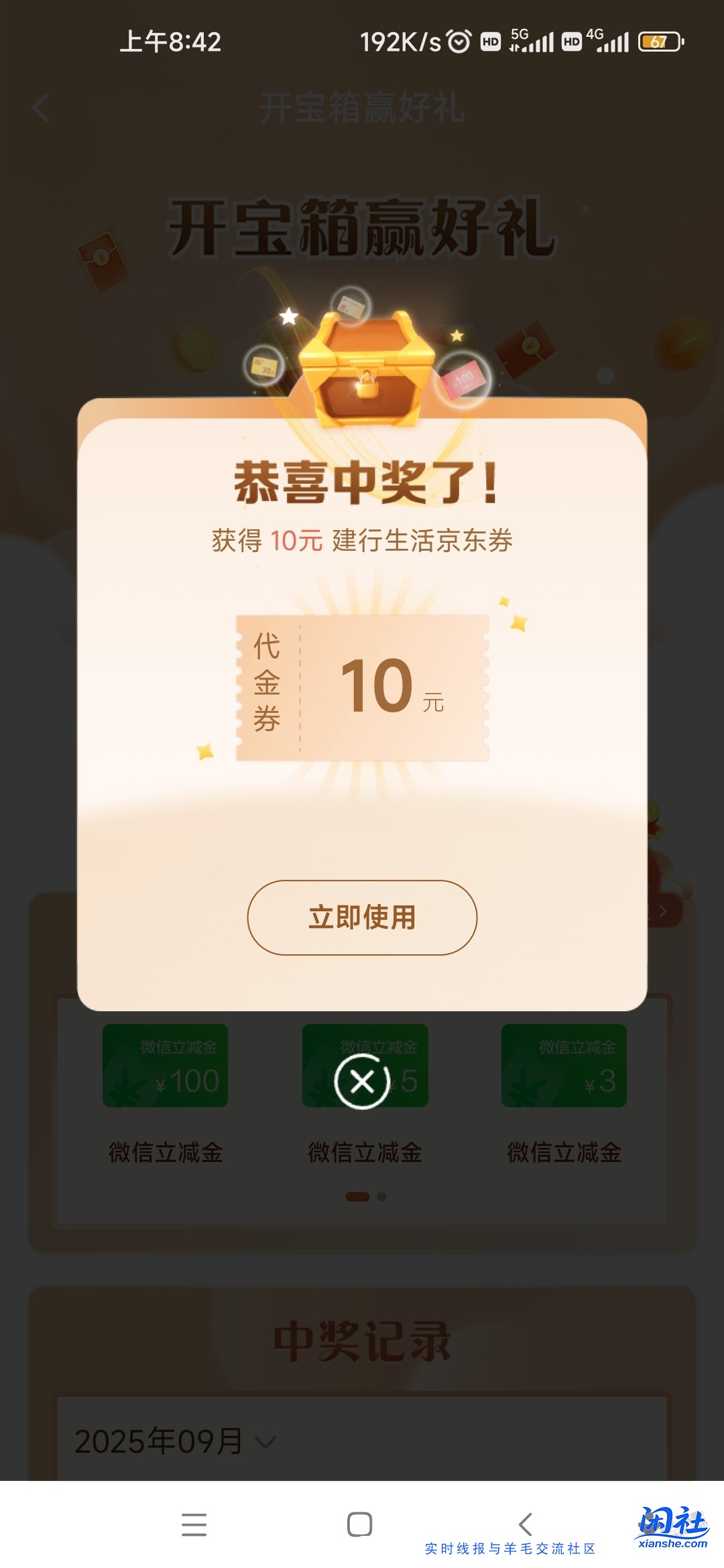
Task: Tap the clock showing 上午8:42
Action: click(170, 42)
